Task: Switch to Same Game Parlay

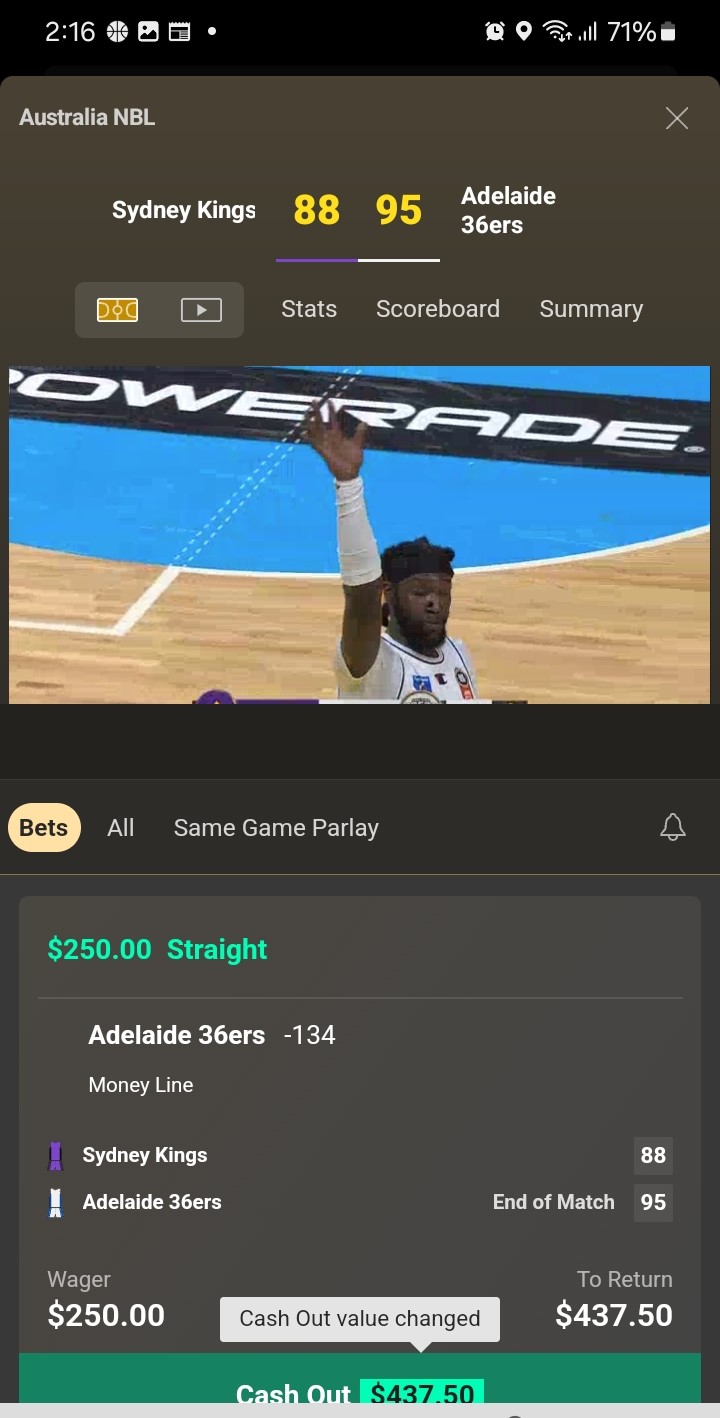Action: coord(276,828)
